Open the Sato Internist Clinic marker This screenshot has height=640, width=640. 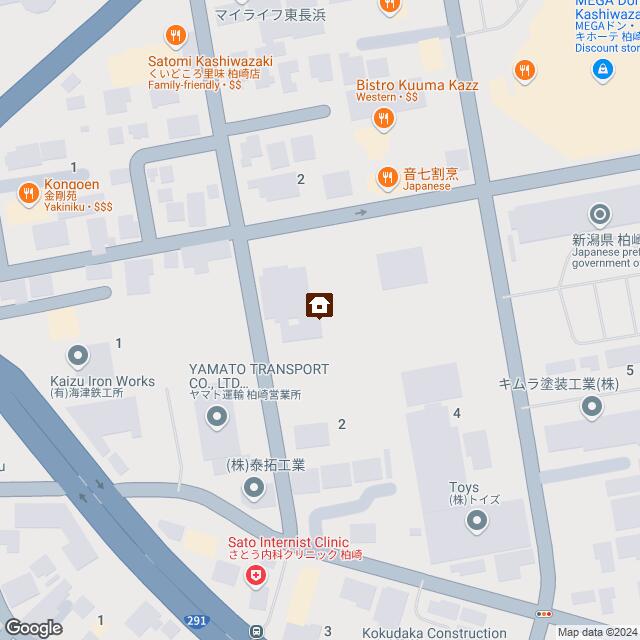point(257,575)
